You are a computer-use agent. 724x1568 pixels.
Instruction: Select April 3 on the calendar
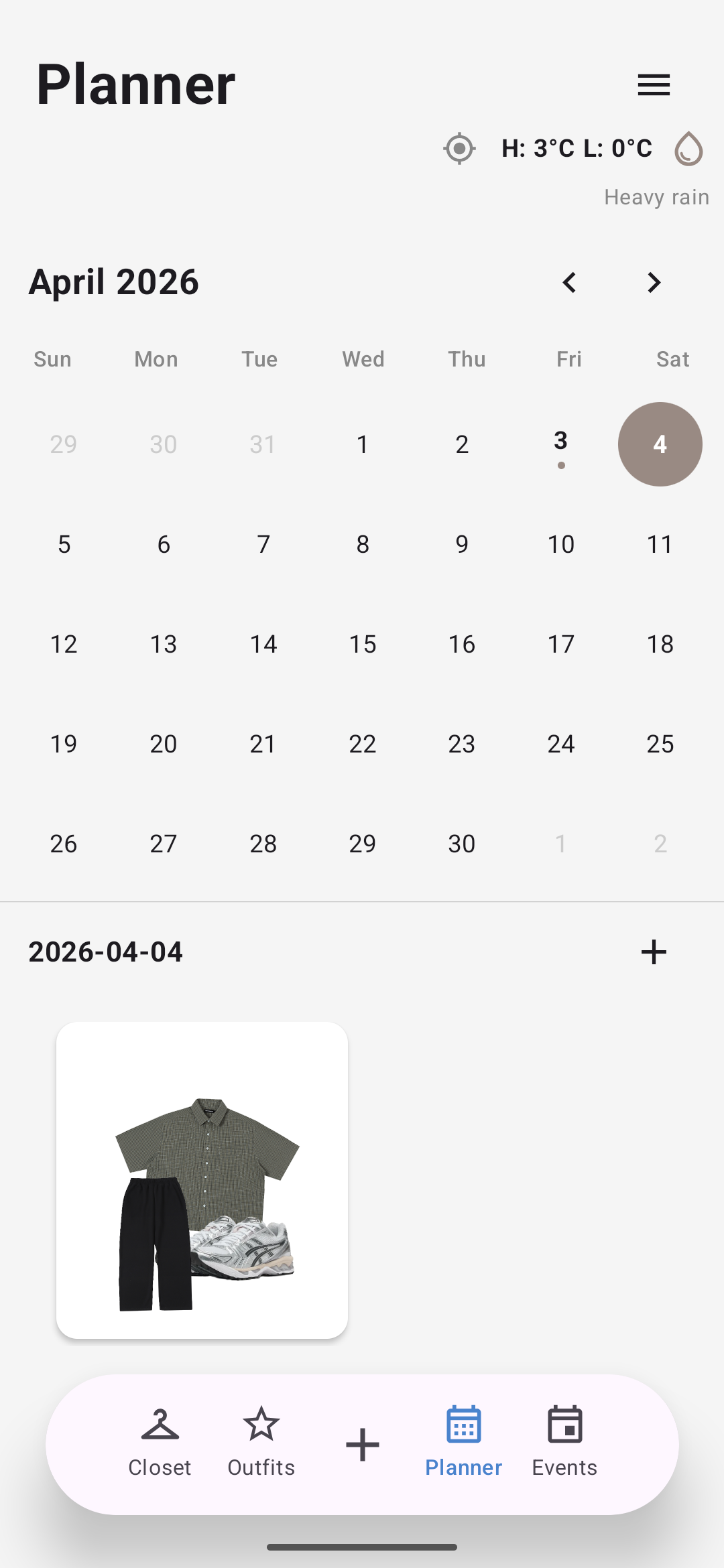point(561,444)
